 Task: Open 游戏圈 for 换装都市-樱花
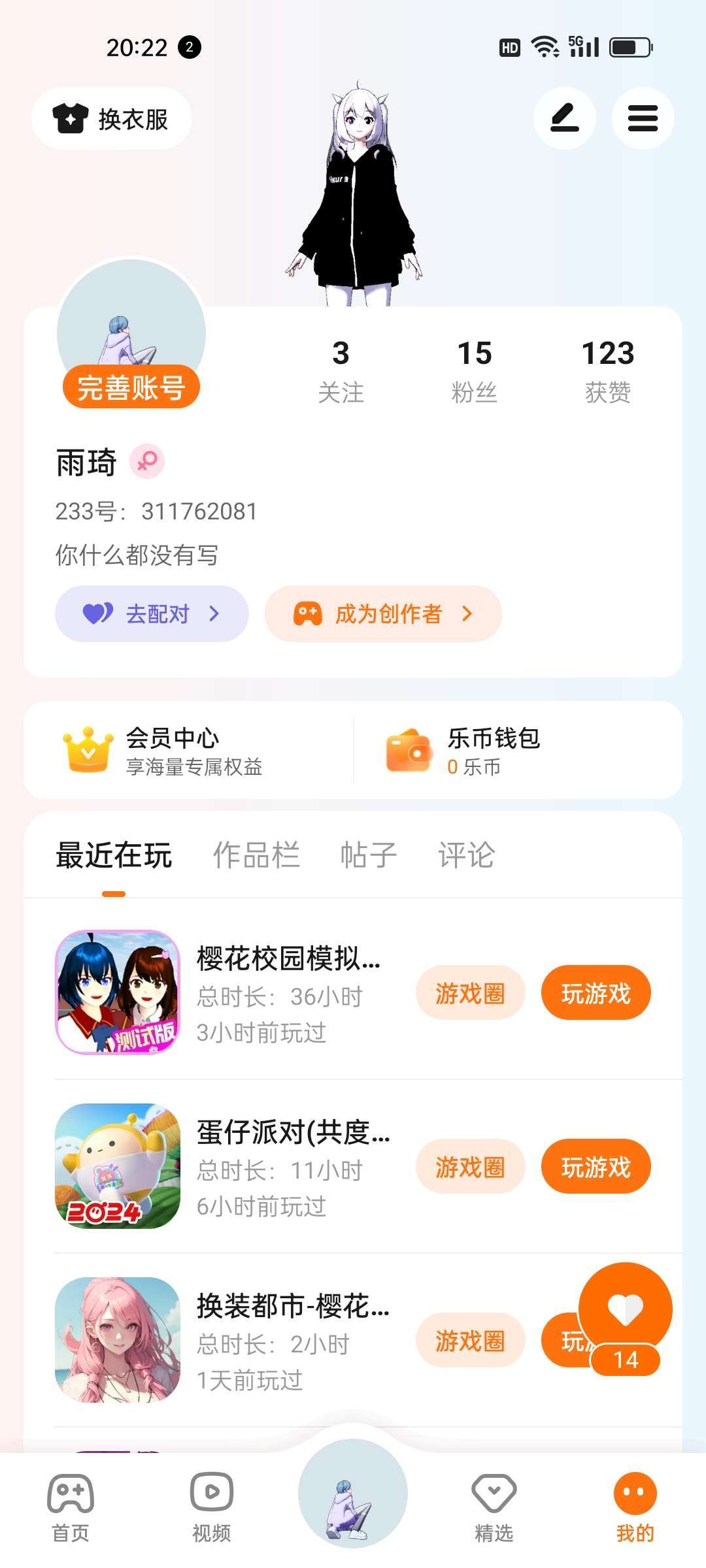(471, 1340)
